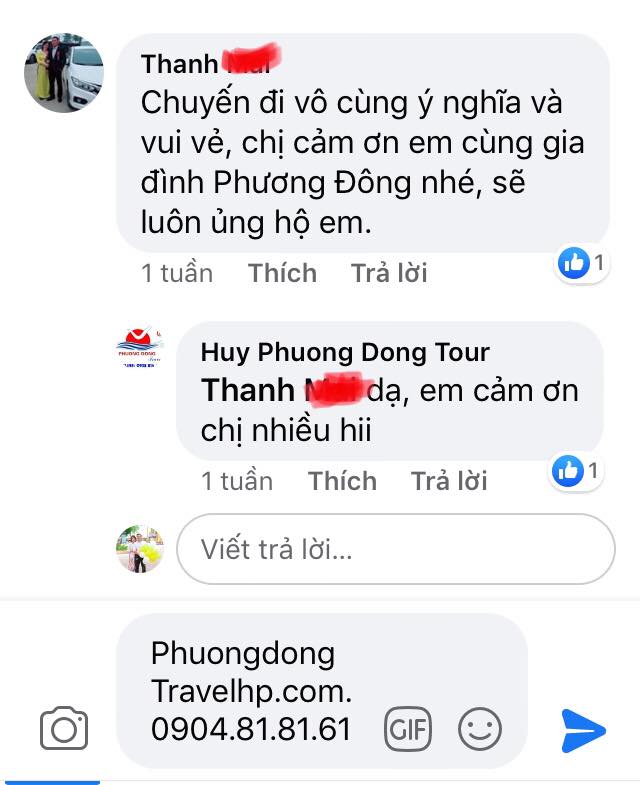Image resolution: width=640 pixels, height=785 pixels.
Task: Open Thanh's profile picture
Action: coord(63,72)
